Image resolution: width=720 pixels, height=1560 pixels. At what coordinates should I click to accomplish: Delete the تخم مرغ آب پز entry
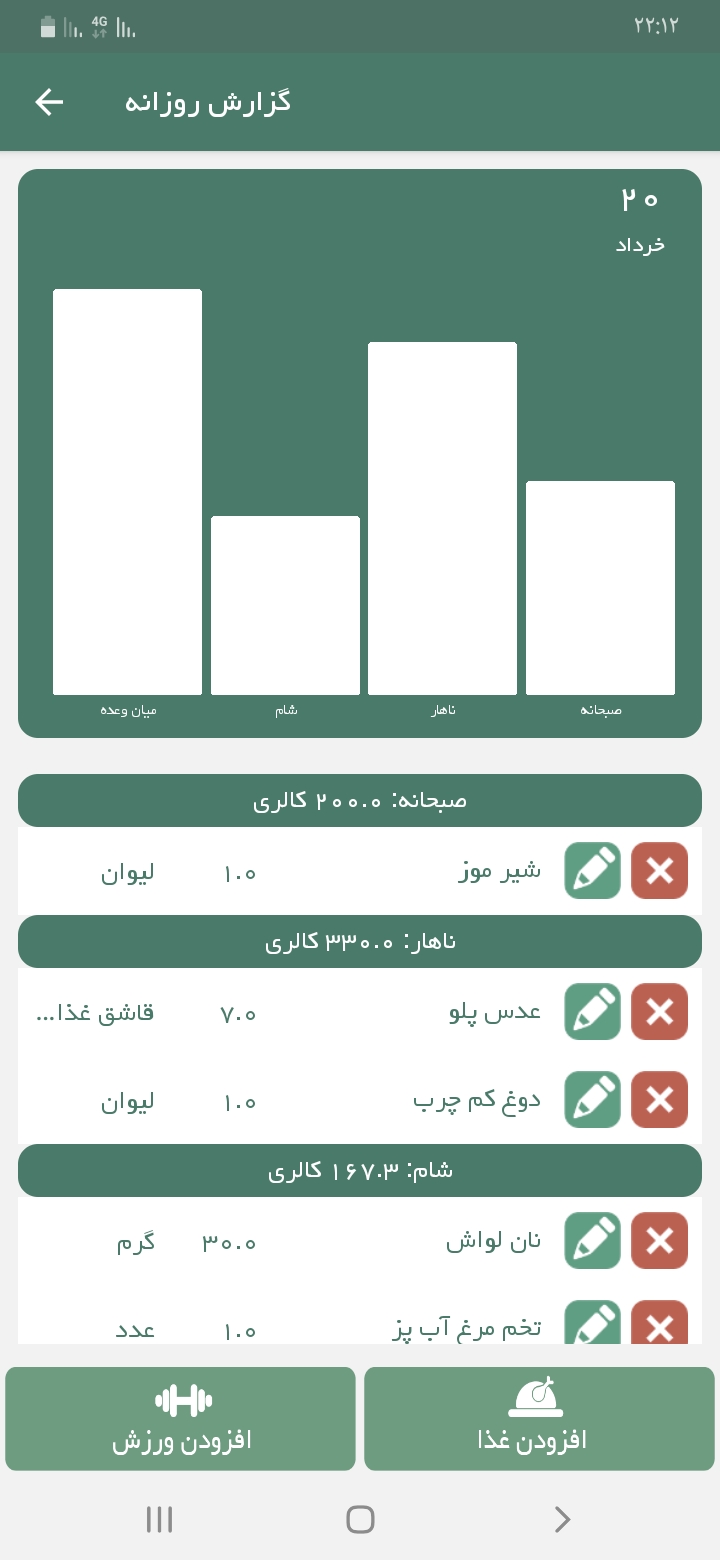tap(659, 1324)
